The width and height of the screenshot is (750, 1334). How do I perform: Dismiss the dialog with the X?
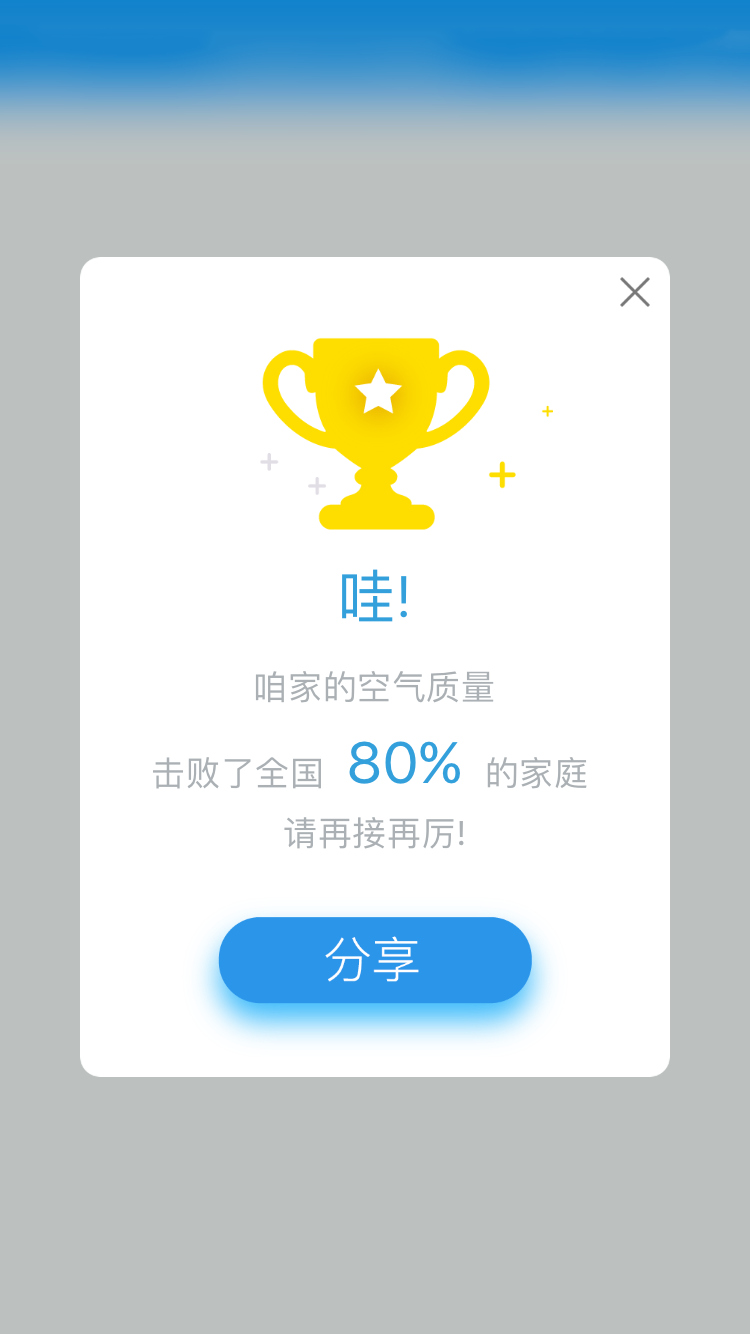tap(635, 292)
